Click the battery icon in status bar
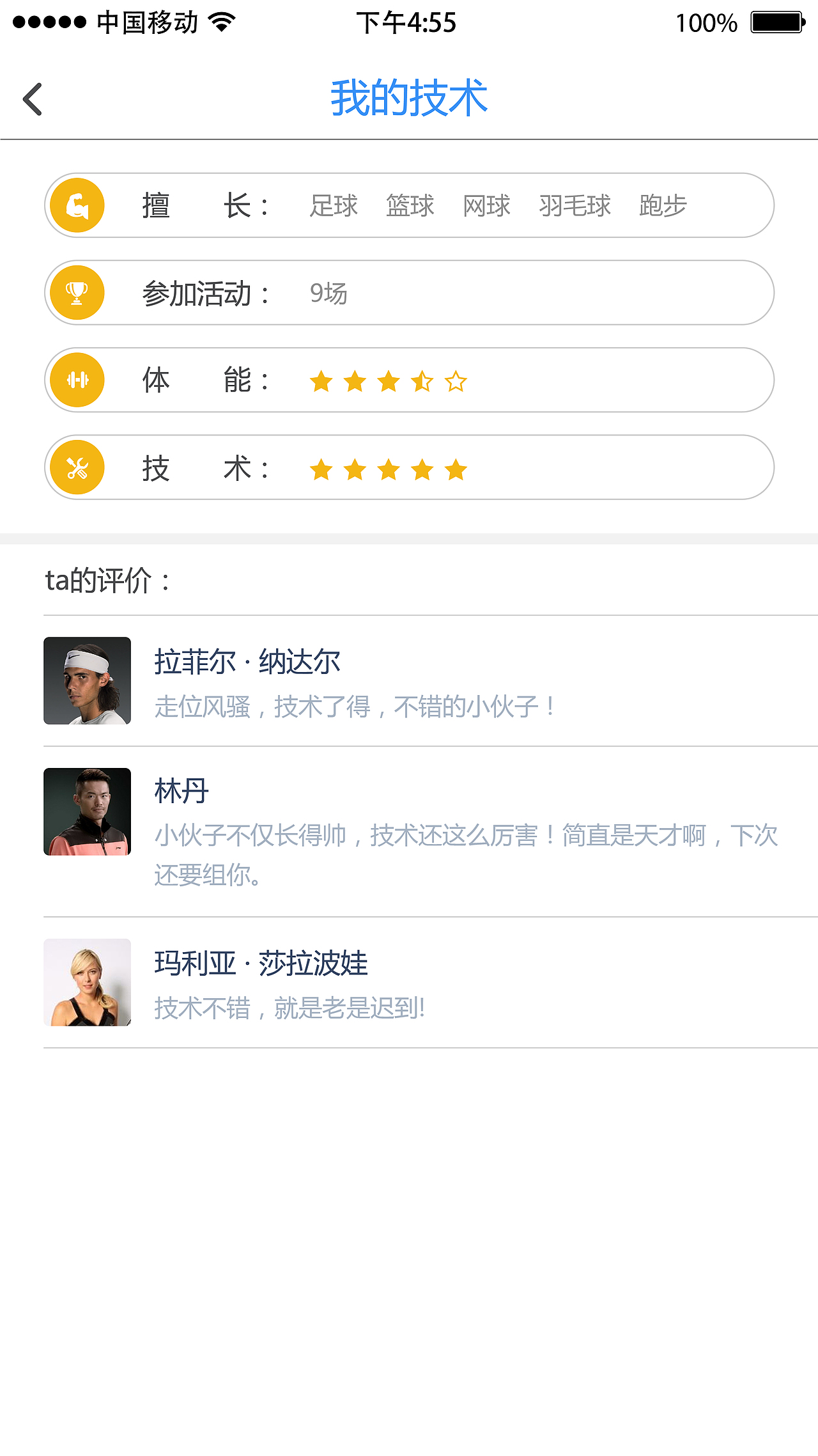Image resolution: width=818 pixels, height=1456 pixels. click(x=777, y=23)
